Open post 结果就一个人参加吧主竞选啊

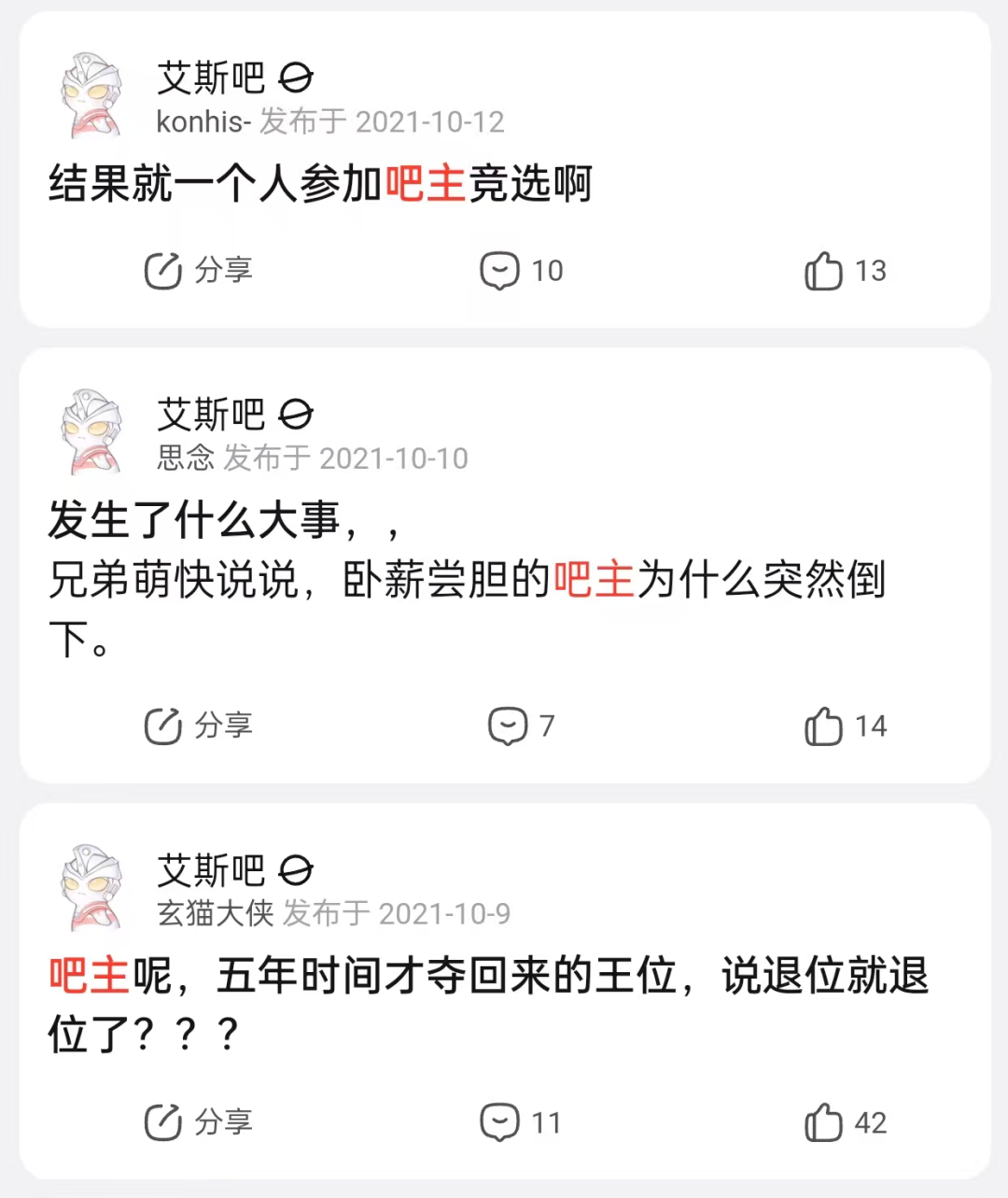click(x=320, y=184)
